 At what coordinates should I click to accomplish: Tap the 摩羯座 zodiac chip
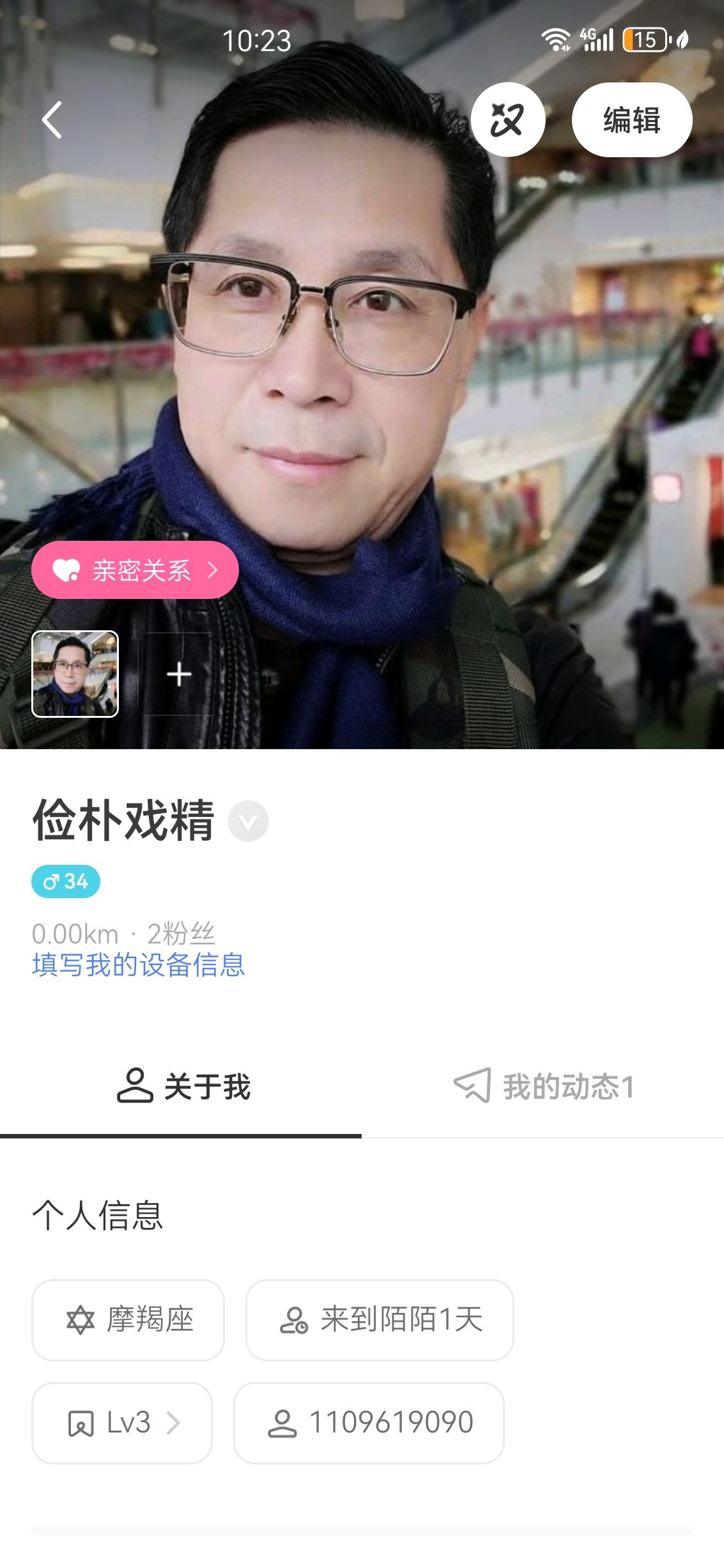coord(128,1319)
